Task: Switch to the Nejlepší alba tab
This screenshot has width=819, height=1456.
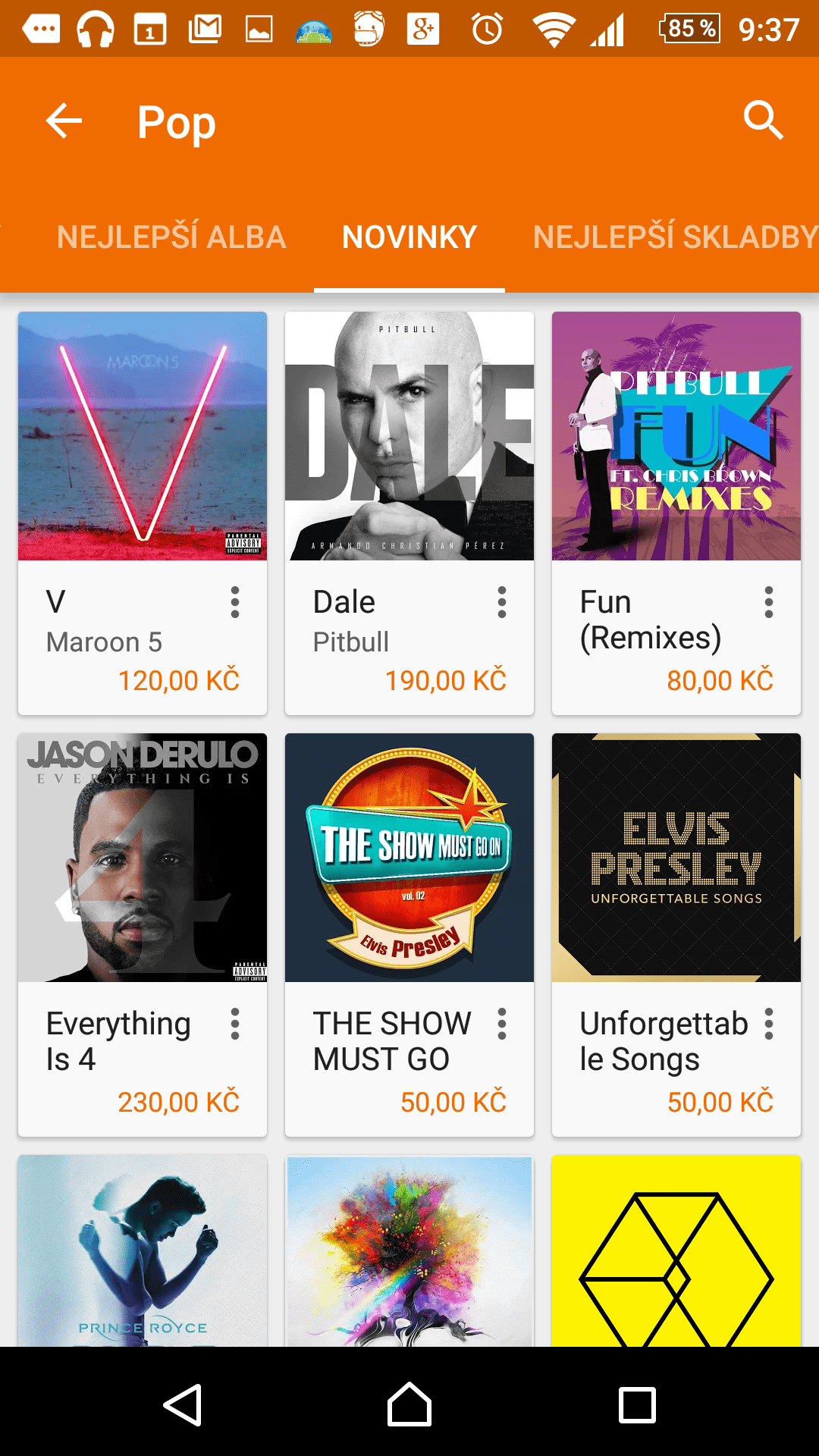Action: point(171,237)
